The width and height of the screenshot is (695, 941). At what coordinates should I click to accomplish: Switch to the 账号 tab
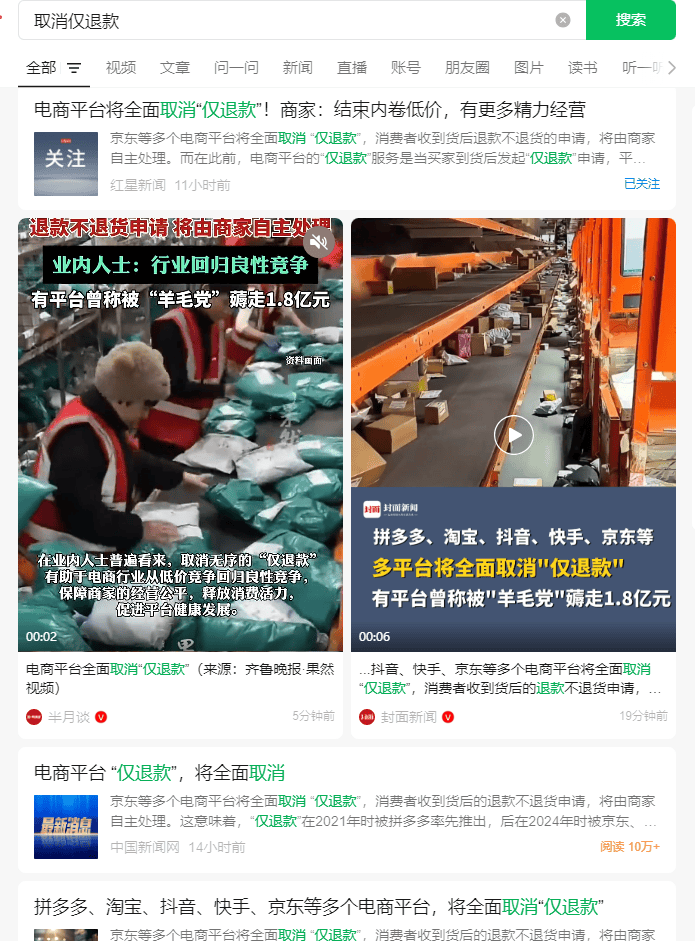point(406,68)
